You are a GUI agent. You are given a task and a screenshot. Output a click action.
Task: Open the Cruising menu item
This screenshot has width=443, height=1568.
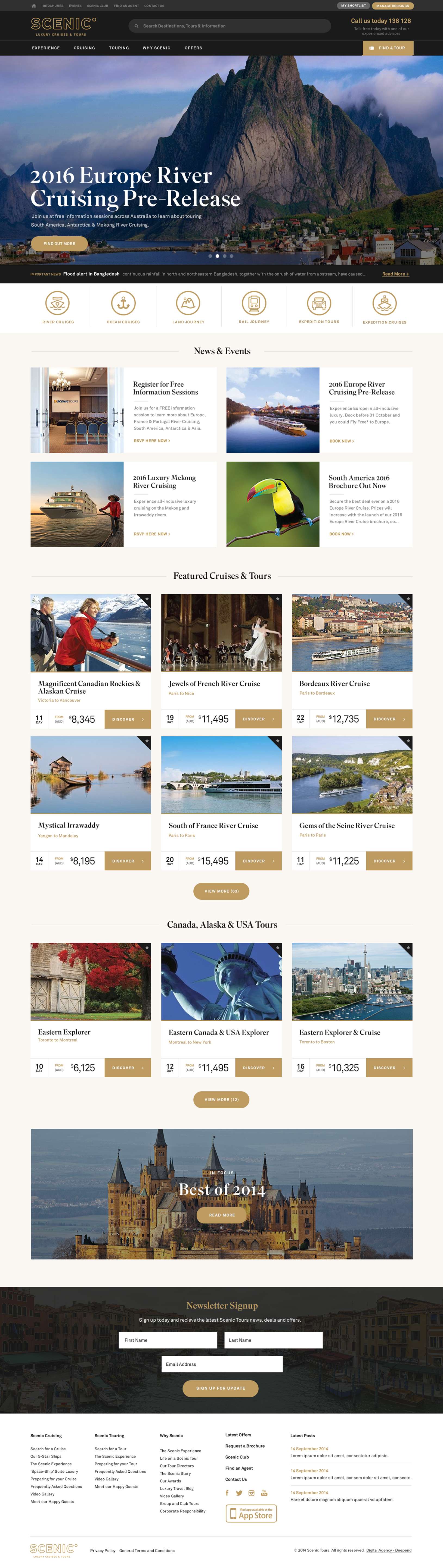(x=84, y=48)
